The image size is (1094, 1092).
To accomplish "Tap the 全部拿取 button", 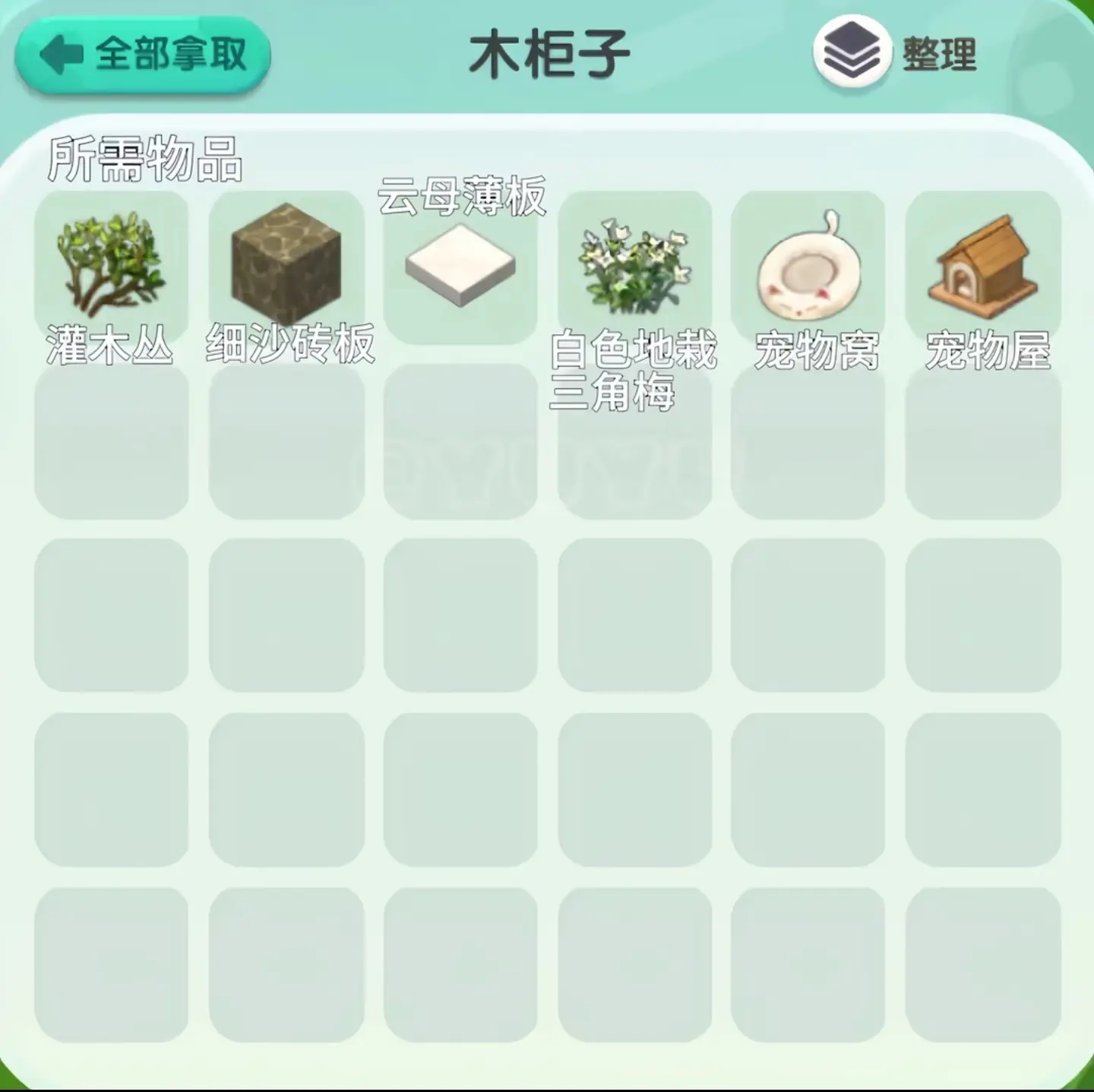I will pos(143,55).
